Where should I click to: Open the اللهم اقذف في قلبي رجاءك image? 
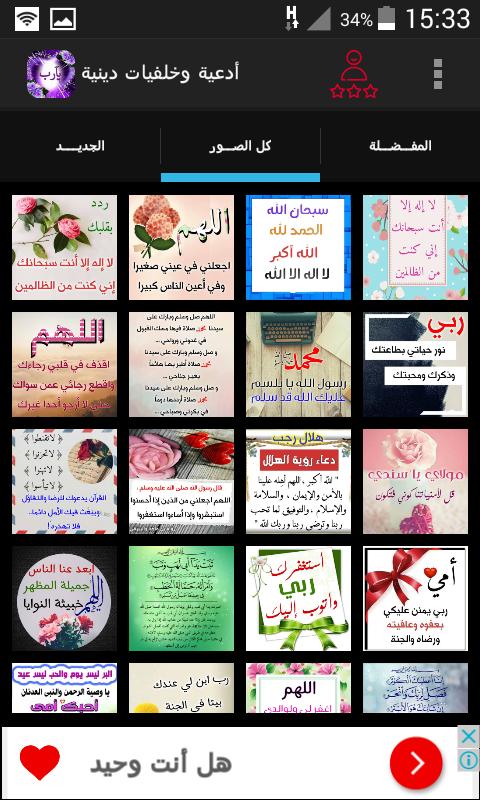[x=64, y=364]
